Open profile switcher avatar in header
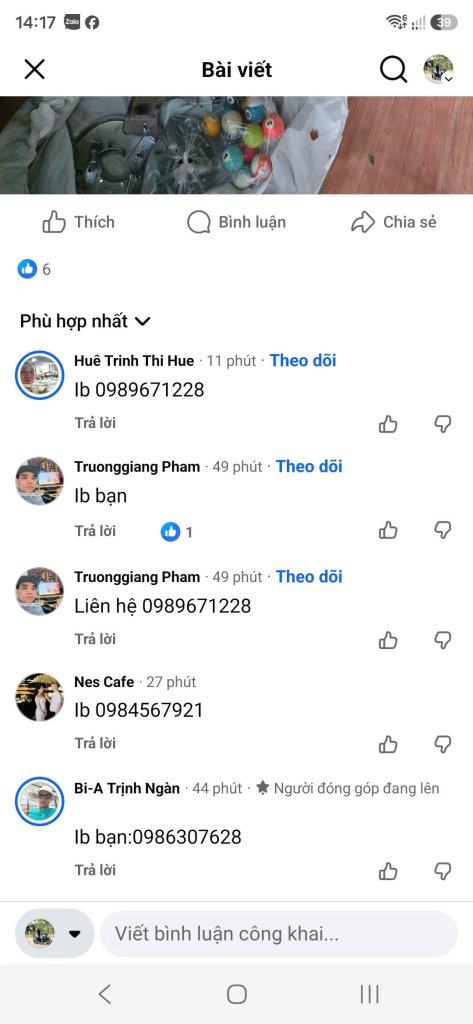The height and width of the screenshot is (1024, 473). click(438, 69)
